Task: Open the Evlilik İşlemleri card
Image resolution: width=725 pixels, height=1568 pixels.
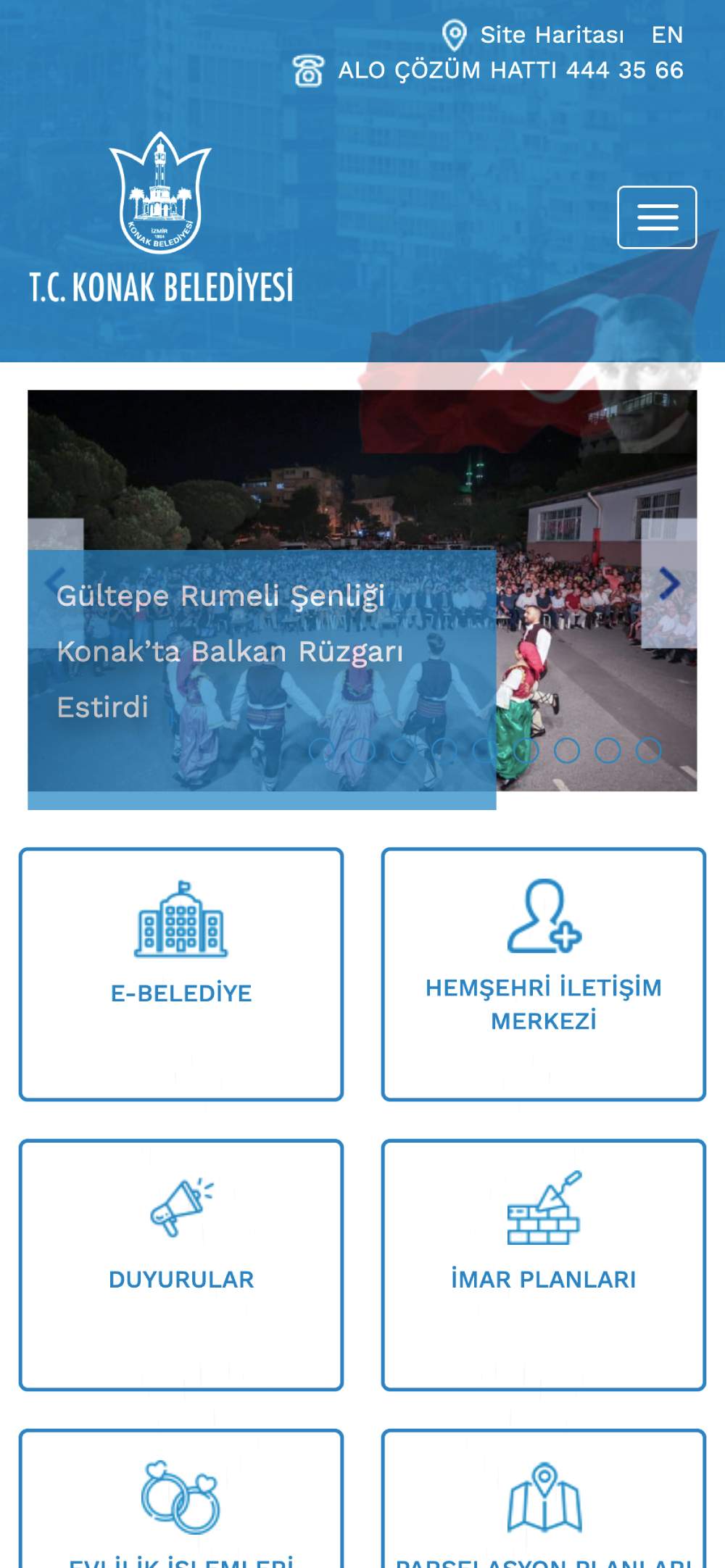Action: (x=181, y=1507)
